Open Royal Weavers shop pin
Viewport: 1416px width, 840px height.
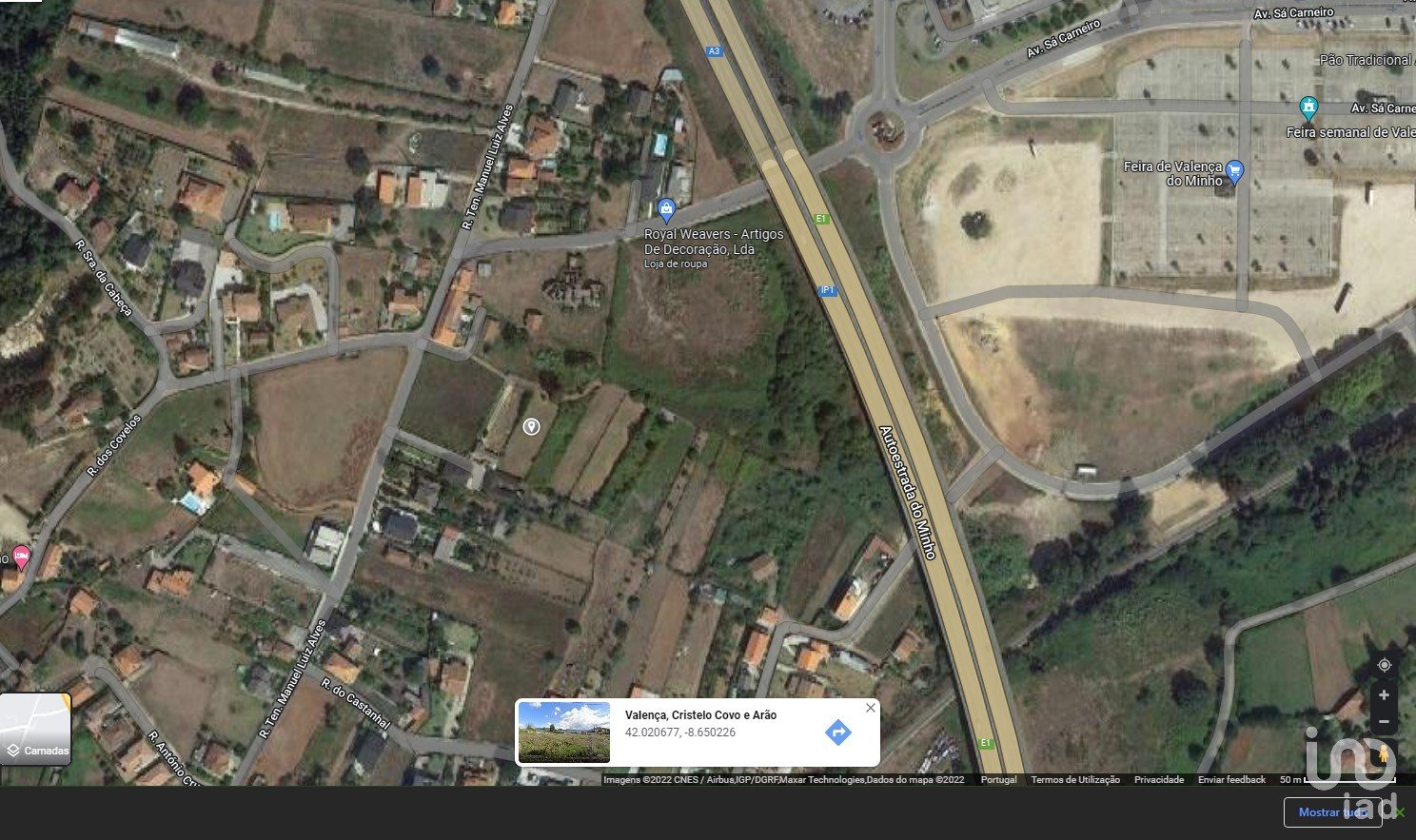(666, 208)
